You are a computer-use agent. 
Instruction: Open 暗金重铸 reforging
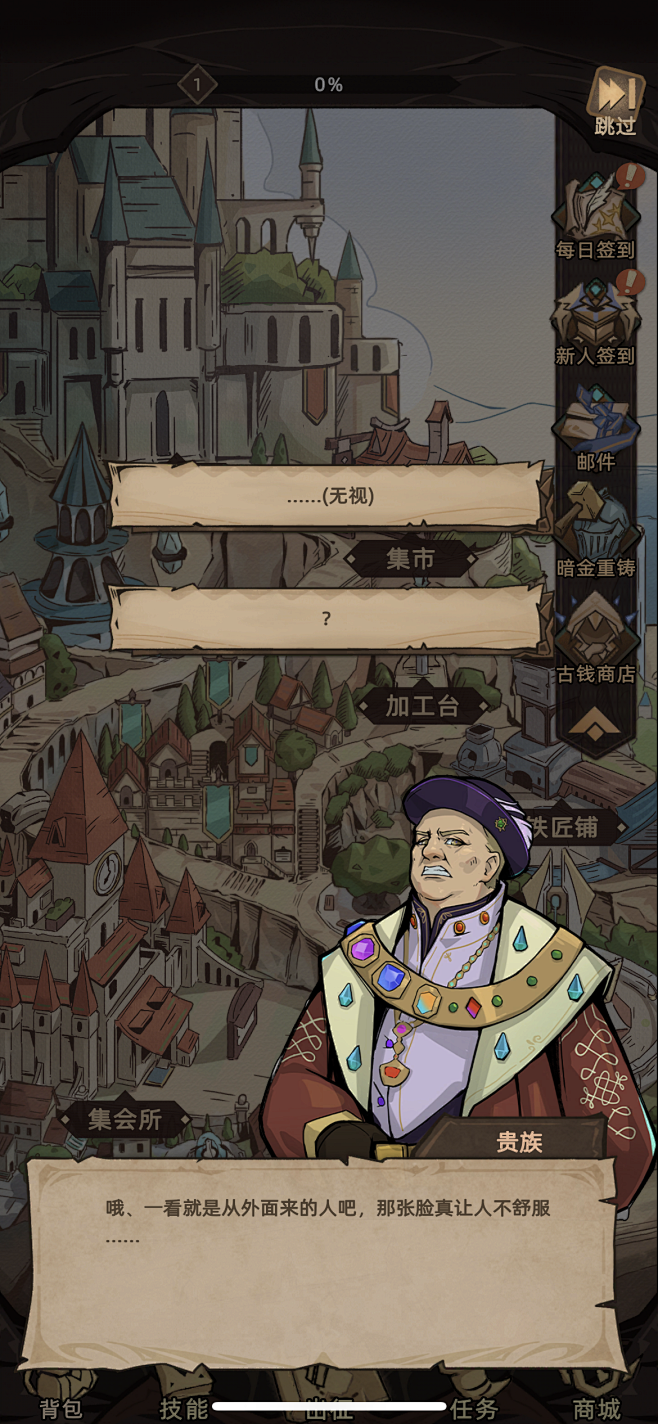[x=596, y=532]
